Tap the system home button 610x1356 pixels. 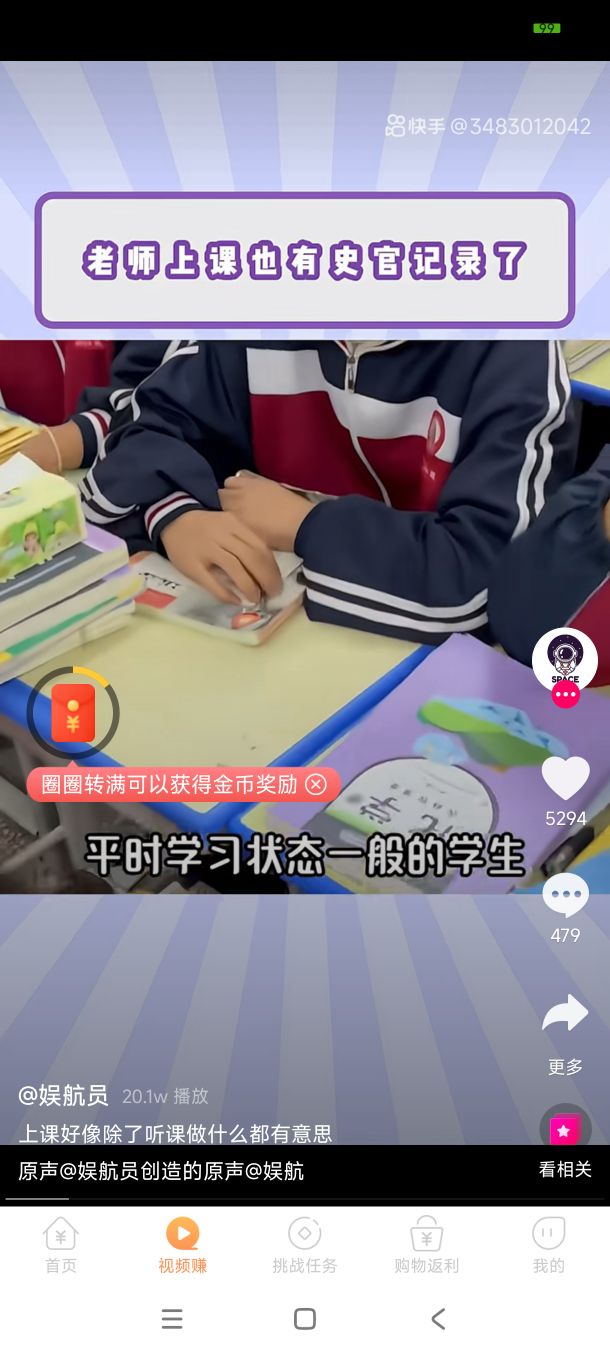(305, 1319)
